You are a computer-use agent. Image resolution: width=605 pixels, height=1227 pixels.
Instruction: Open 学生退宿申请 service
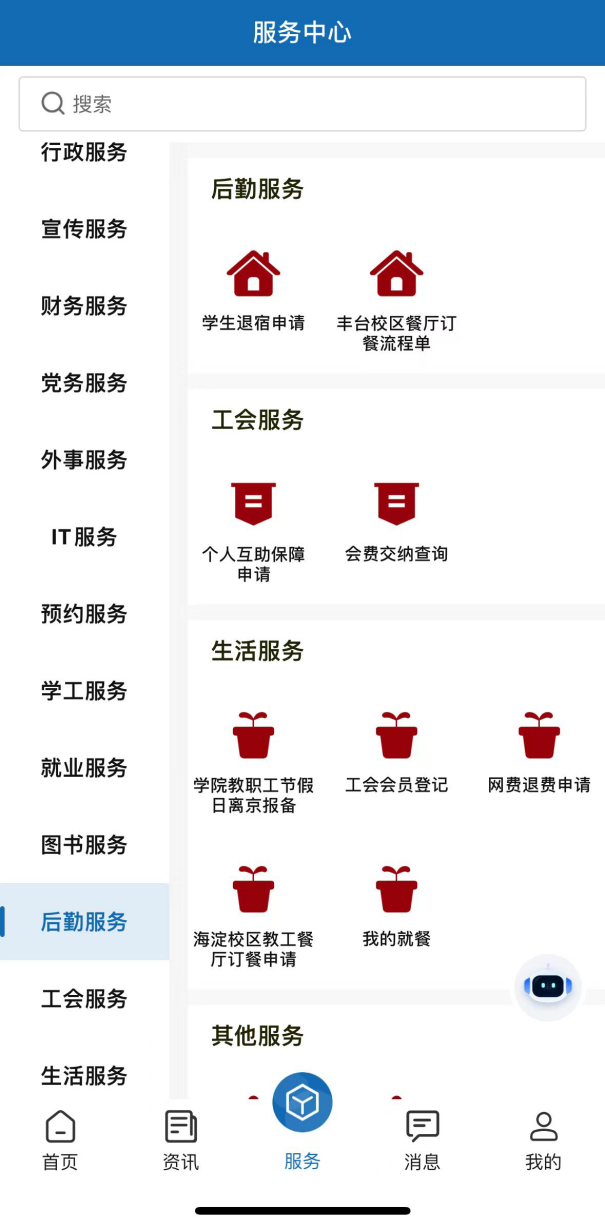[x=254, y=290]
